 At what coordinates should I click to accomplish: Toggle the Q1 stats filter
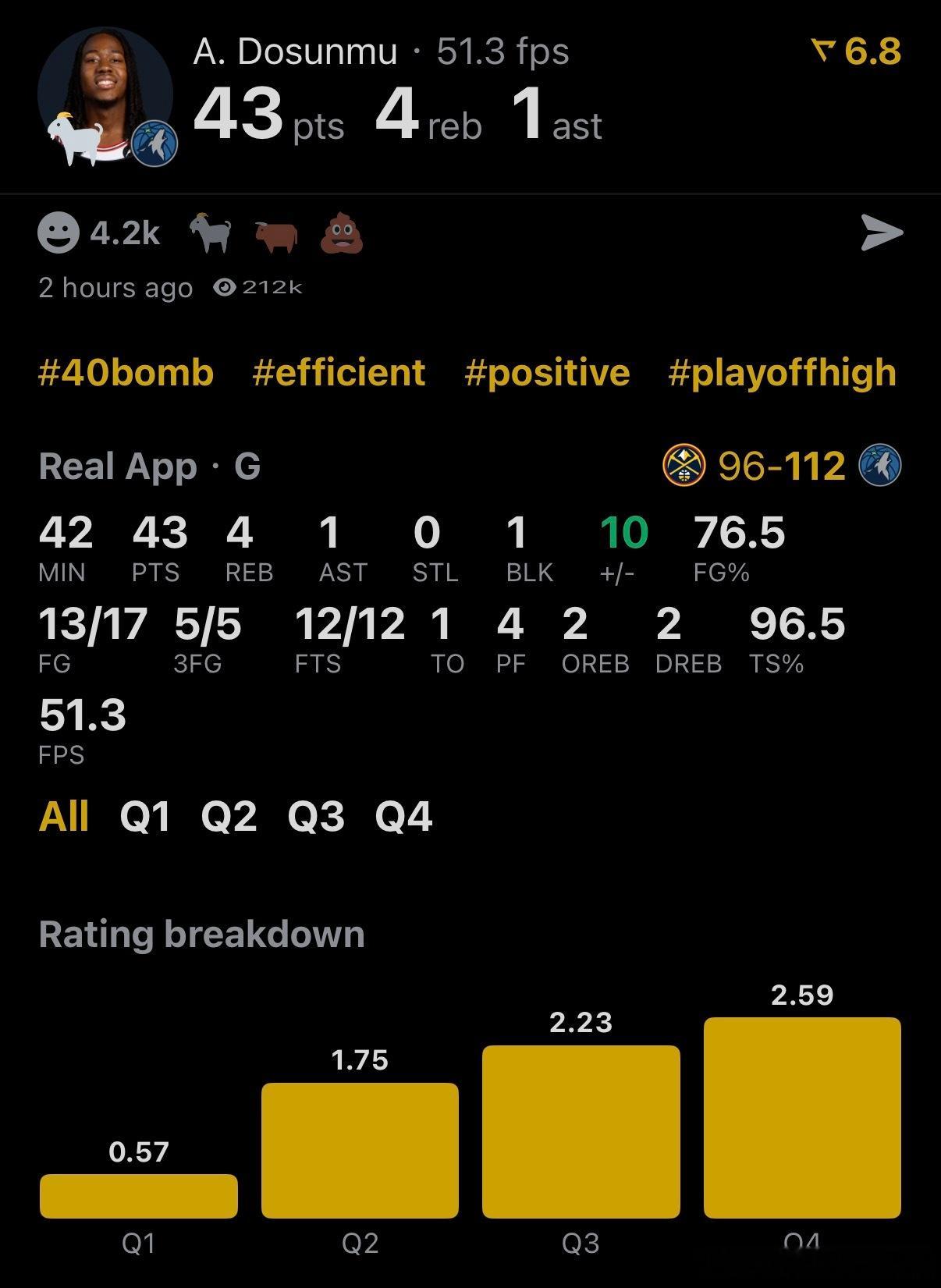147,816
